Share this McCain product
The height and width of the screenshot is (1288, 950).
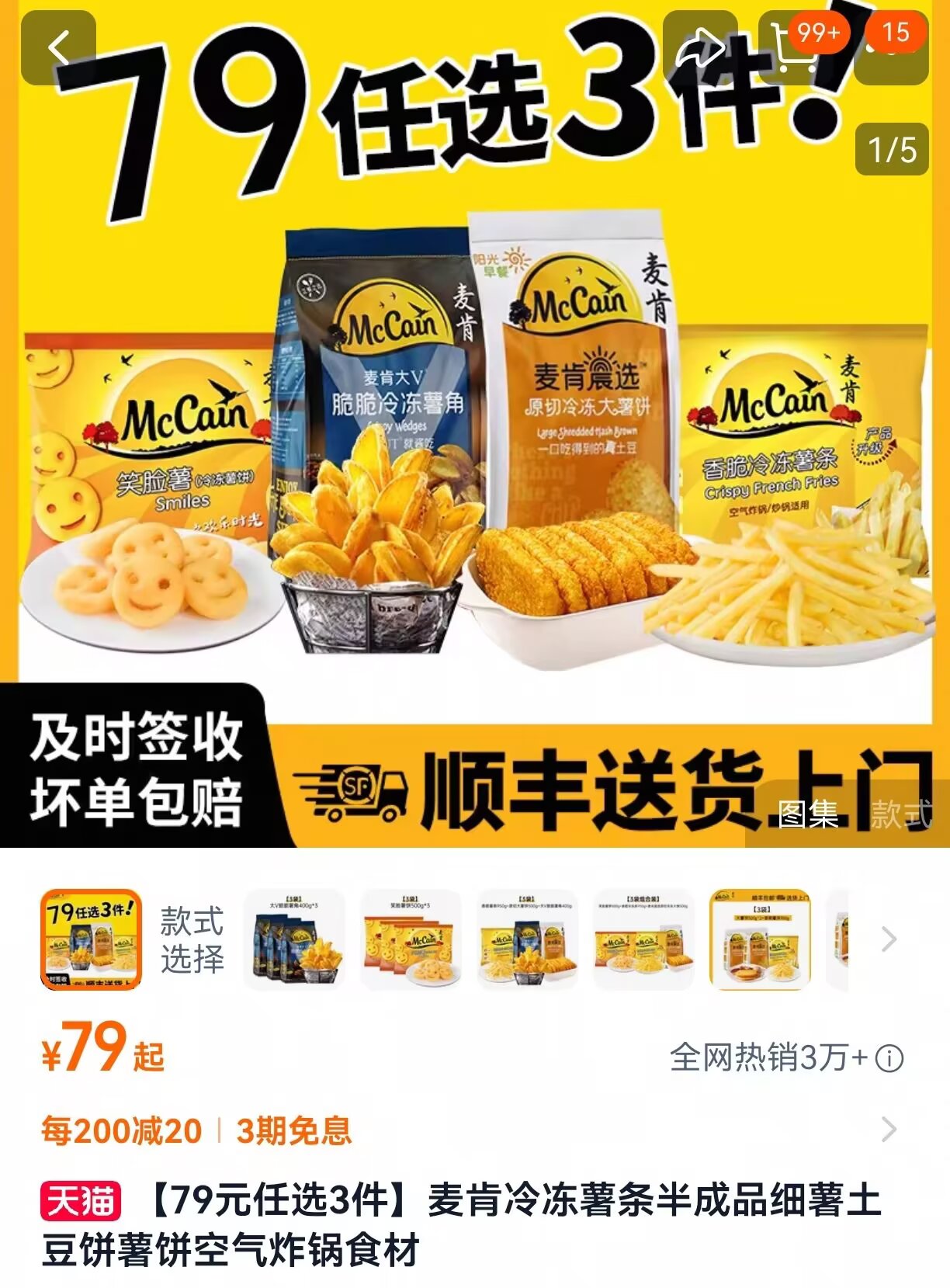[x=699, y=48]
